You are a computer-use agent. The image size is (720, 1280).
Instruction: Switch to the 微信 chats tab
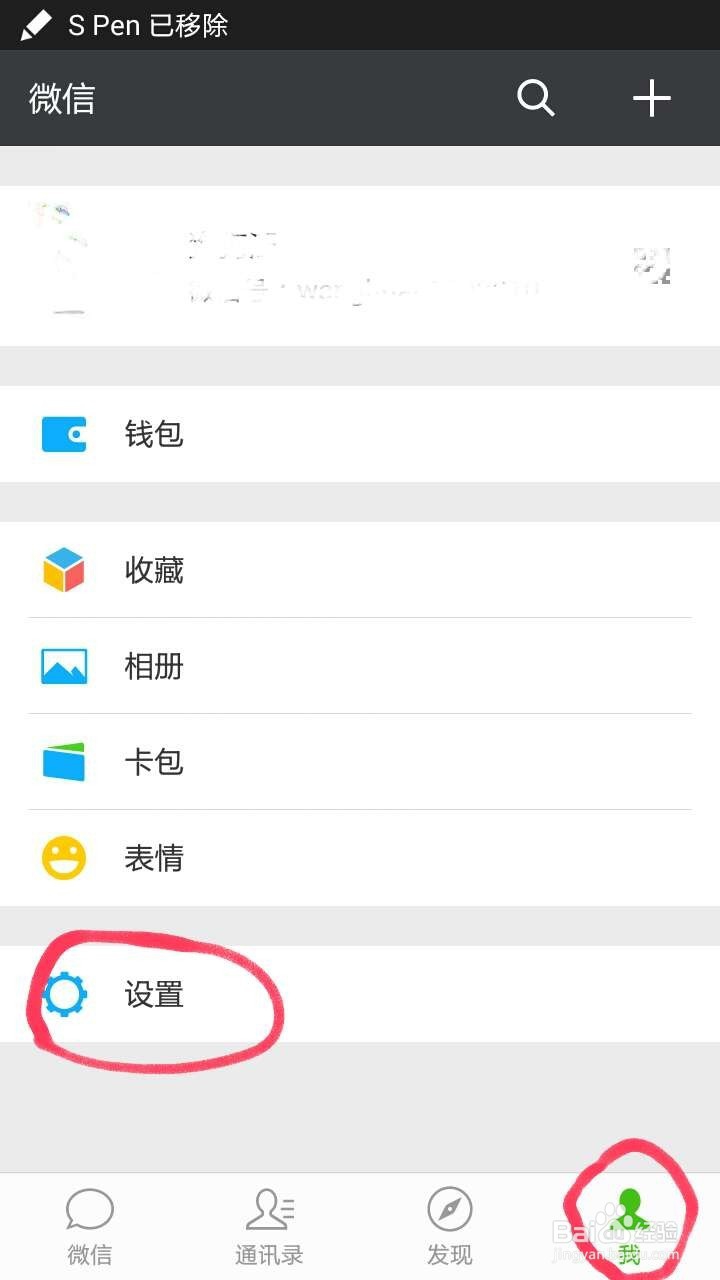90,1222
